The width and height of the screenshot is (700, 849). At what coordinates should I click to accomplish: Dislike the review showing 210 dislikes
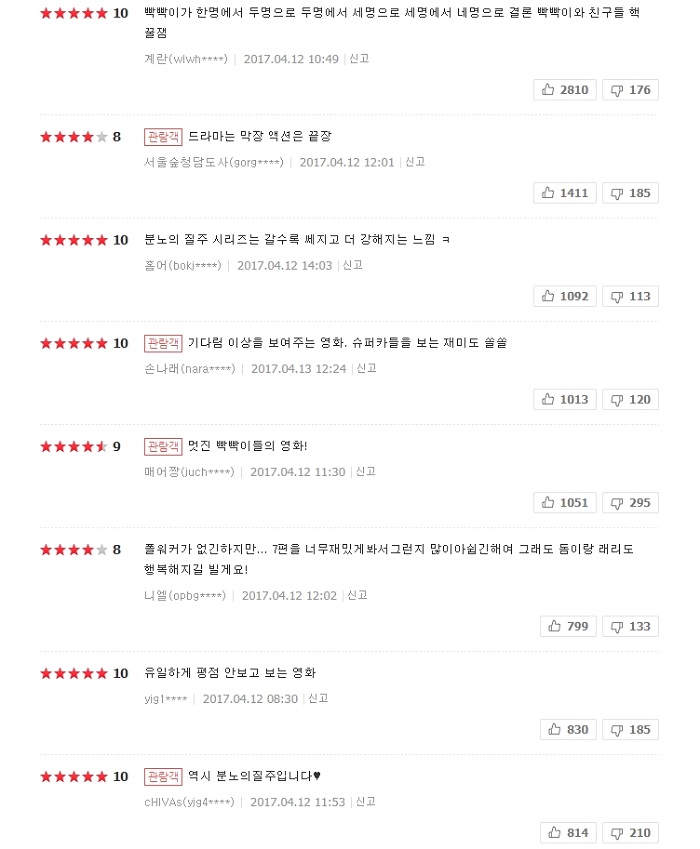pos(630,832)
